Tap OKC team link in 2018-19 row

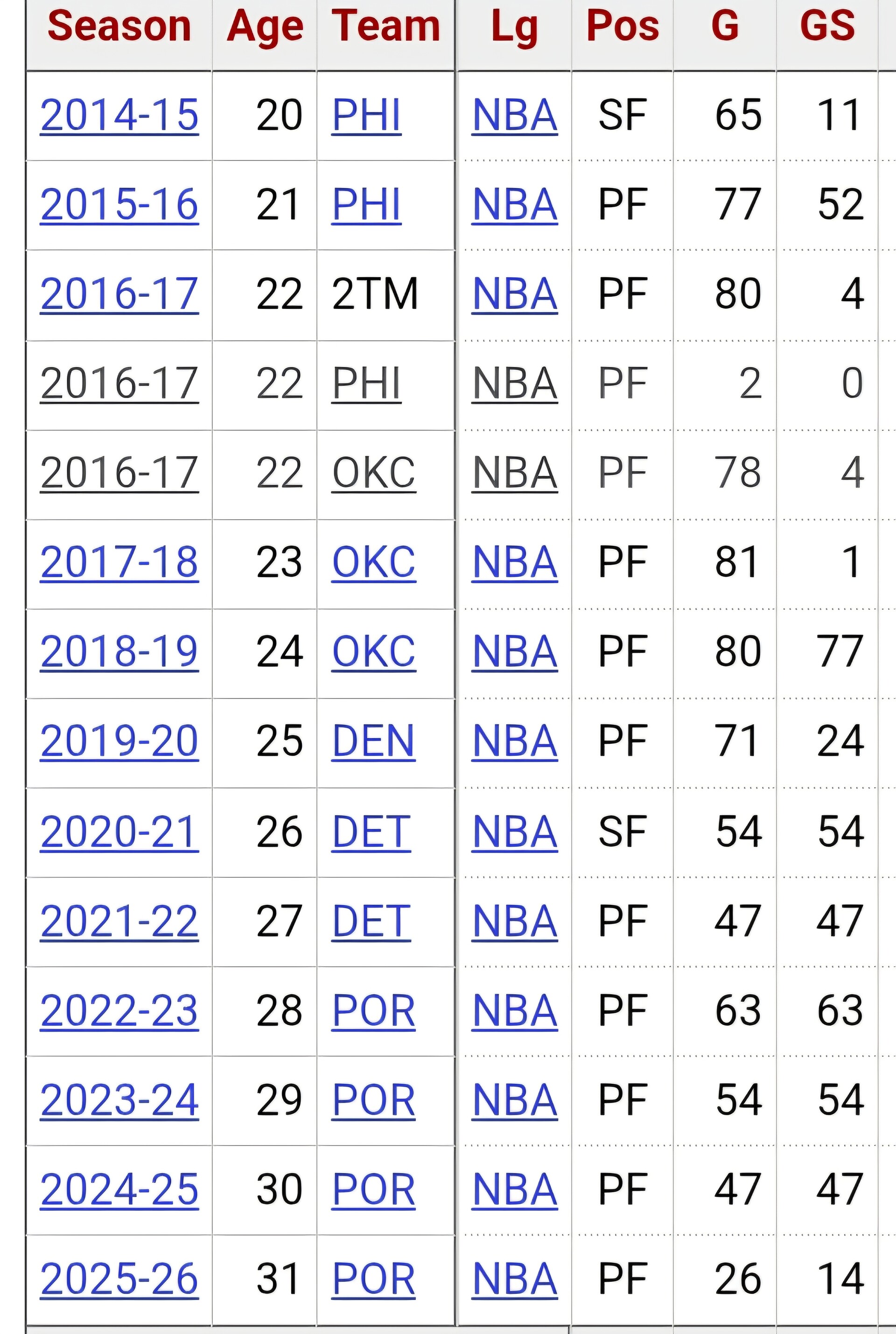(374, 651)
